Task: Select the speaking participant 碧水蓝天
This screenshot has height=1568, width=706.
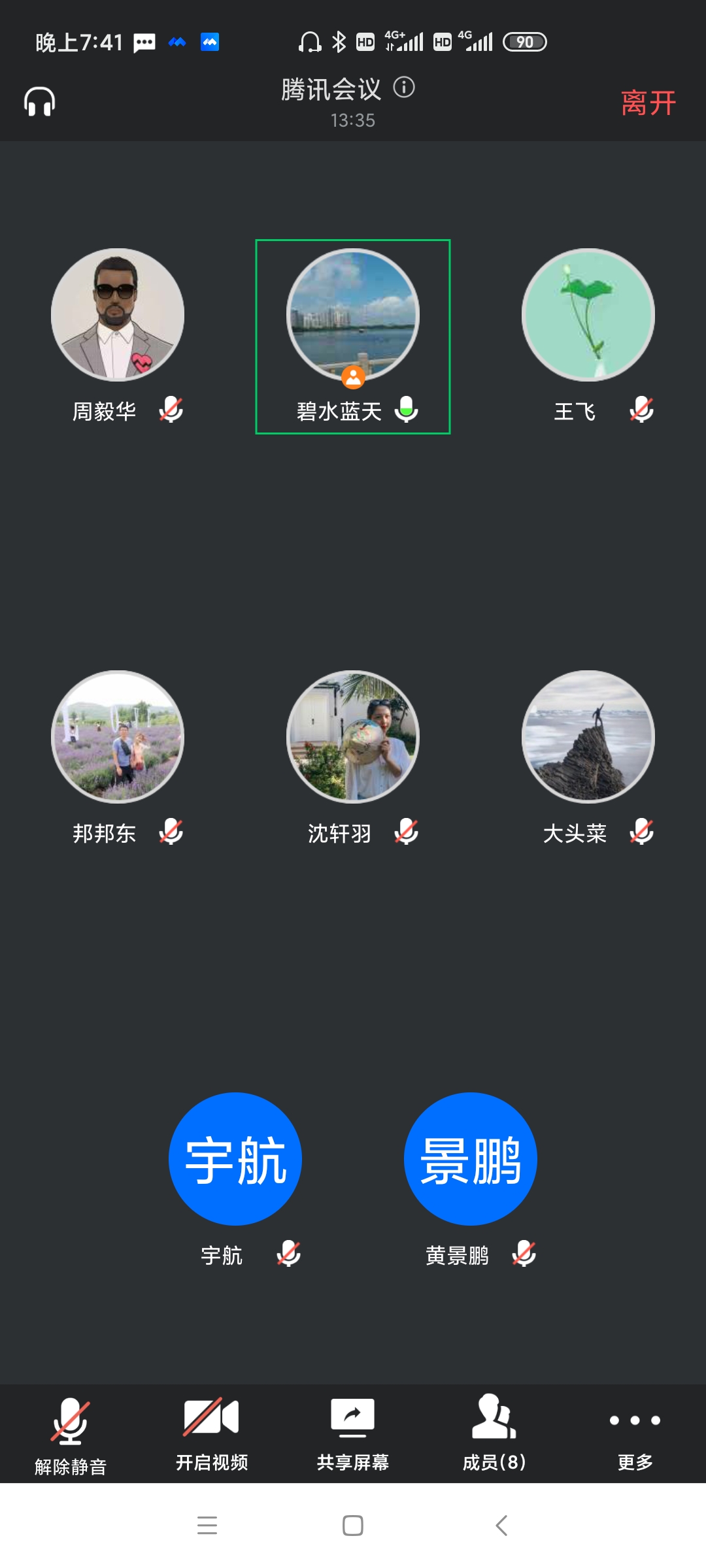Action: (353, 314)
